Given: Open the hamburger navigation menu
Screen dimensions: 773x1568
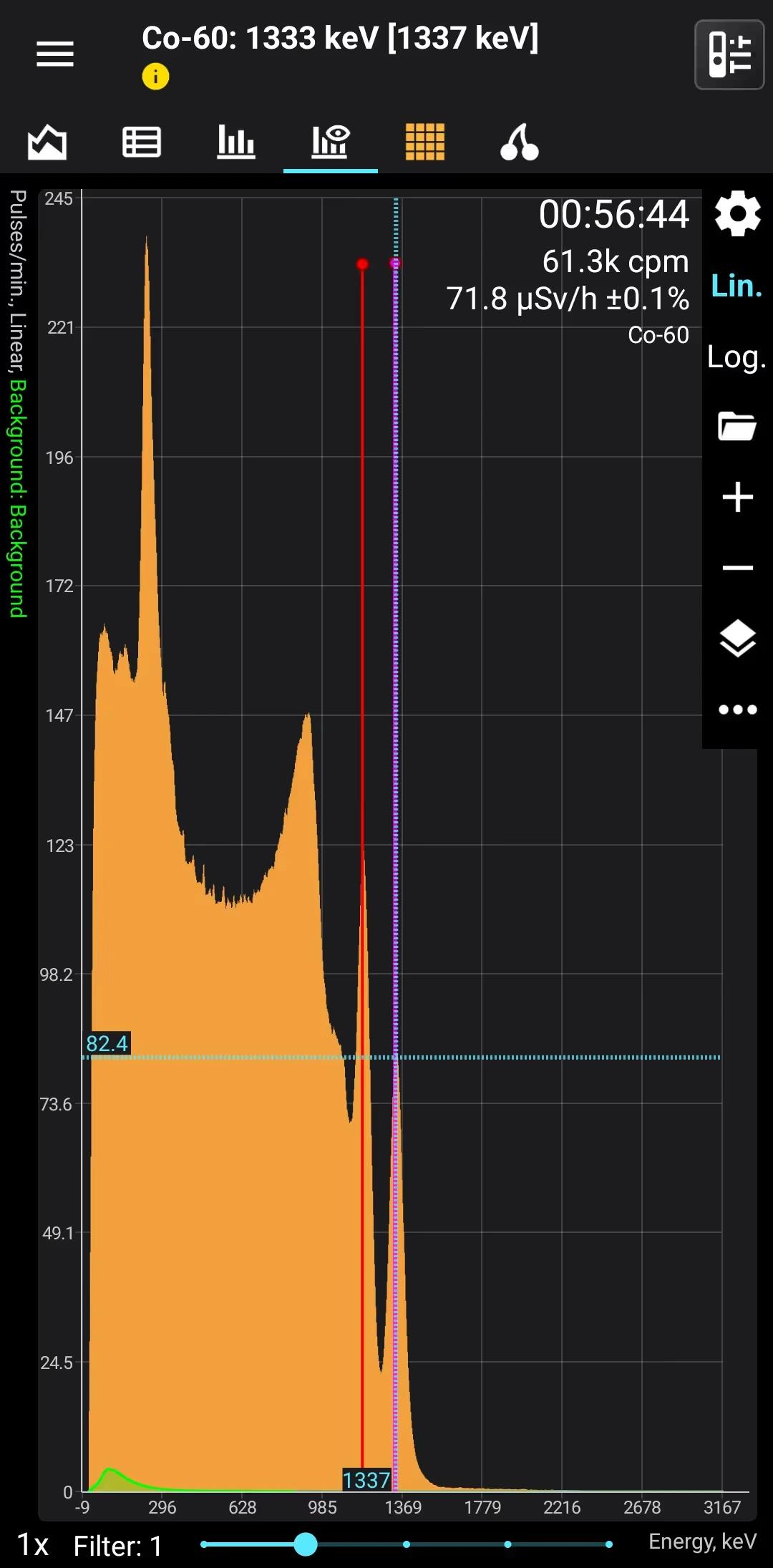Looking at the screenshot, I should (x=55, y=54).
